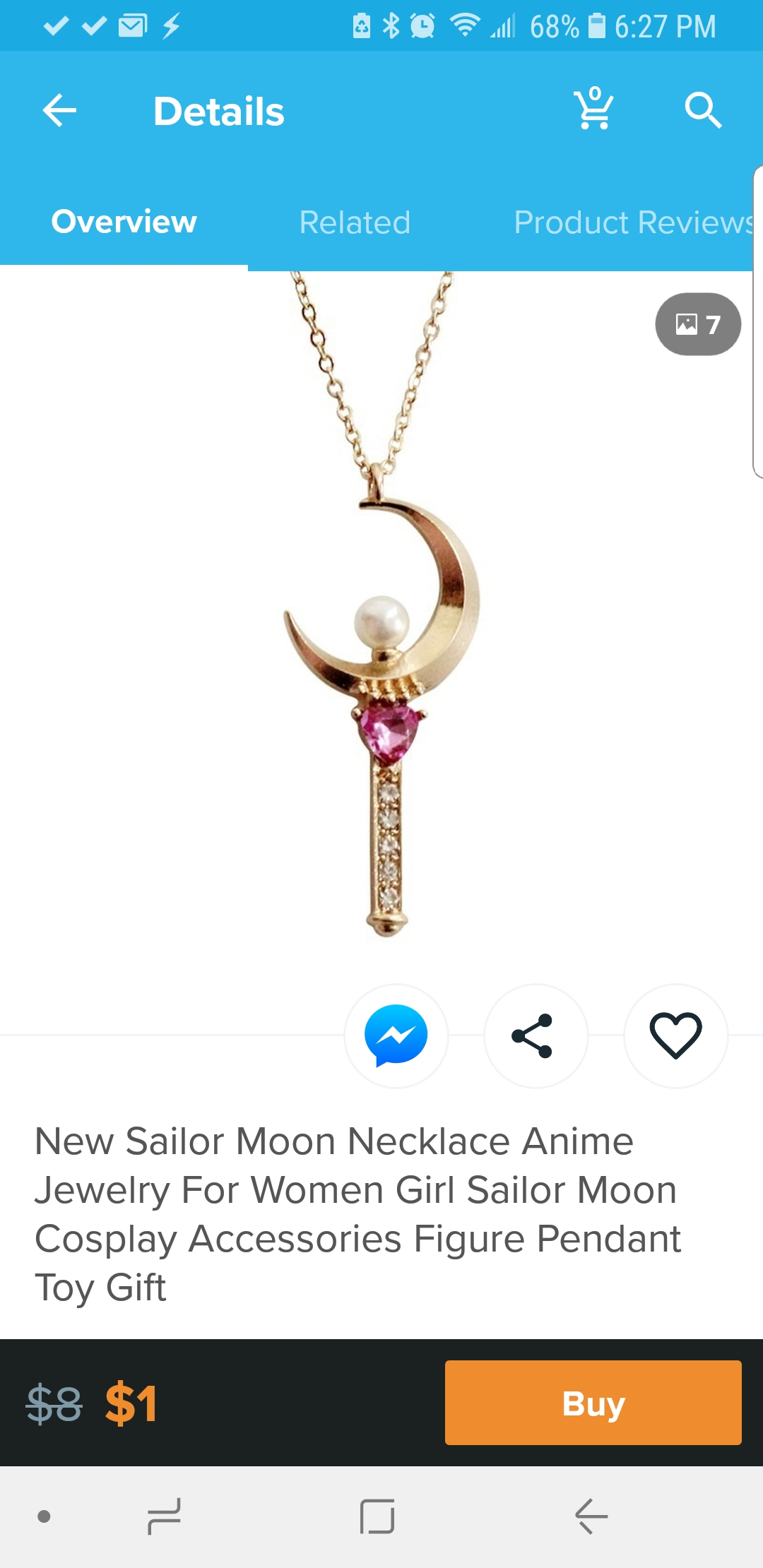The width and height of the screenshot is (763, 1568).
Task: Share this product
Action: point(536,1035)
